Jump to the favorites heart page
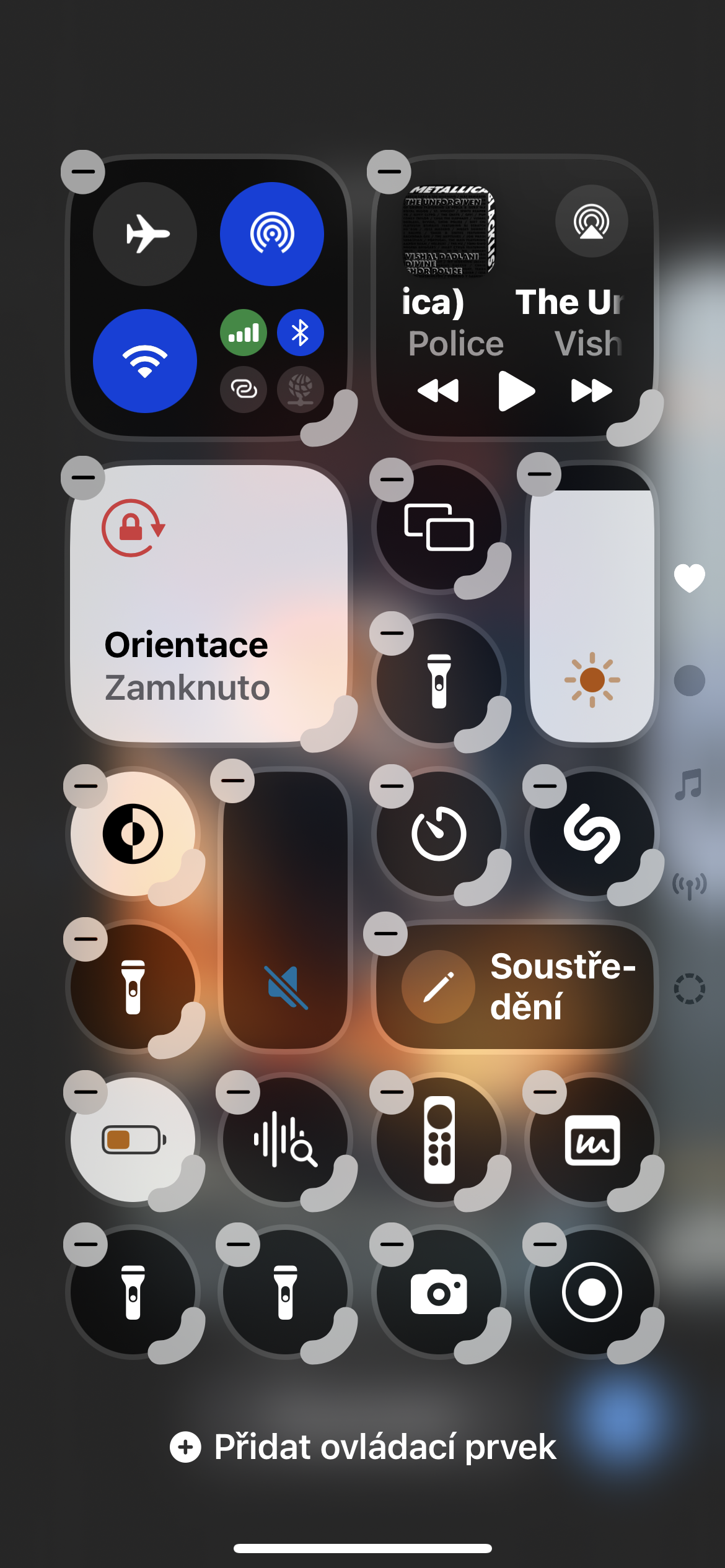725x1568 pixels. tap(689, 578)
